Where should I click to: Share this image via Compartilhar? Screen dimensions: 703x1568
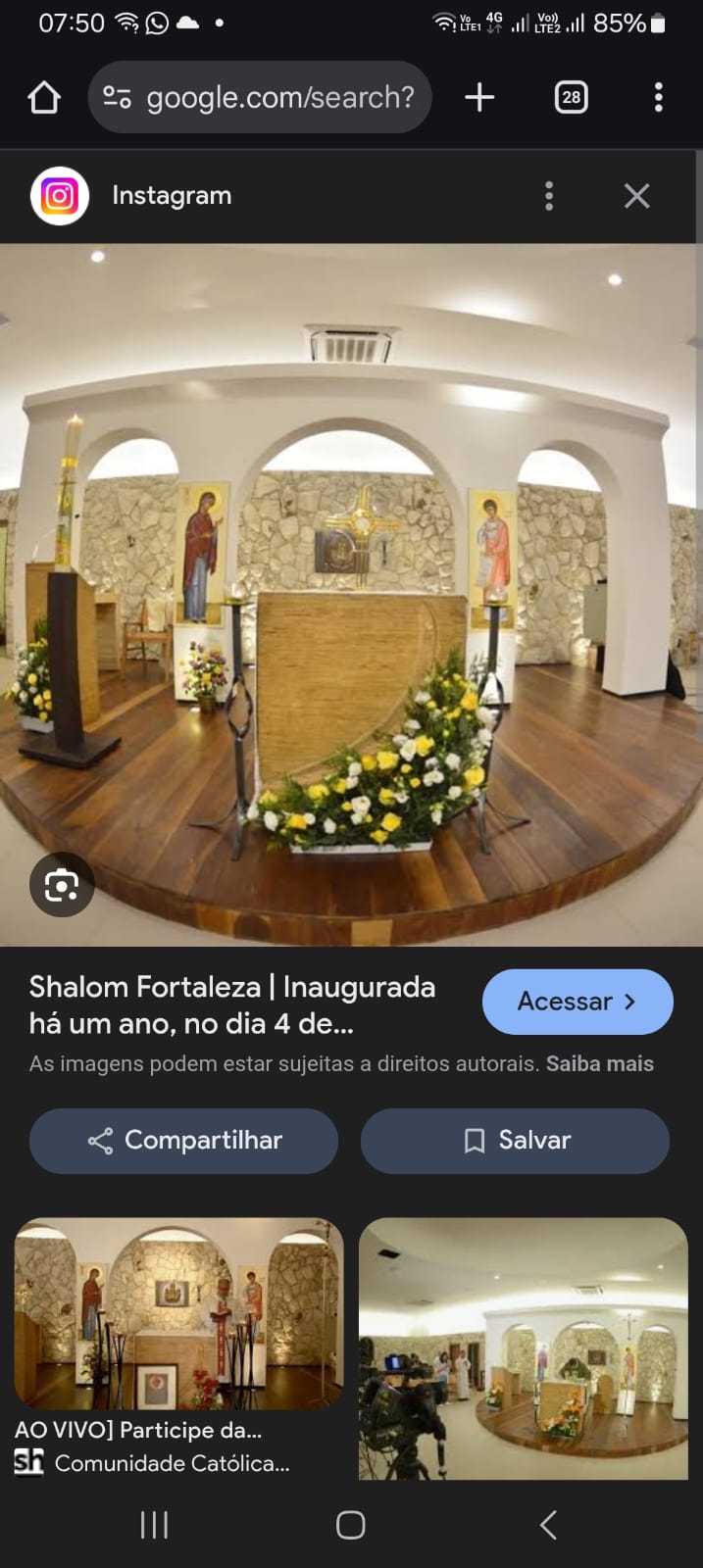184,1141
